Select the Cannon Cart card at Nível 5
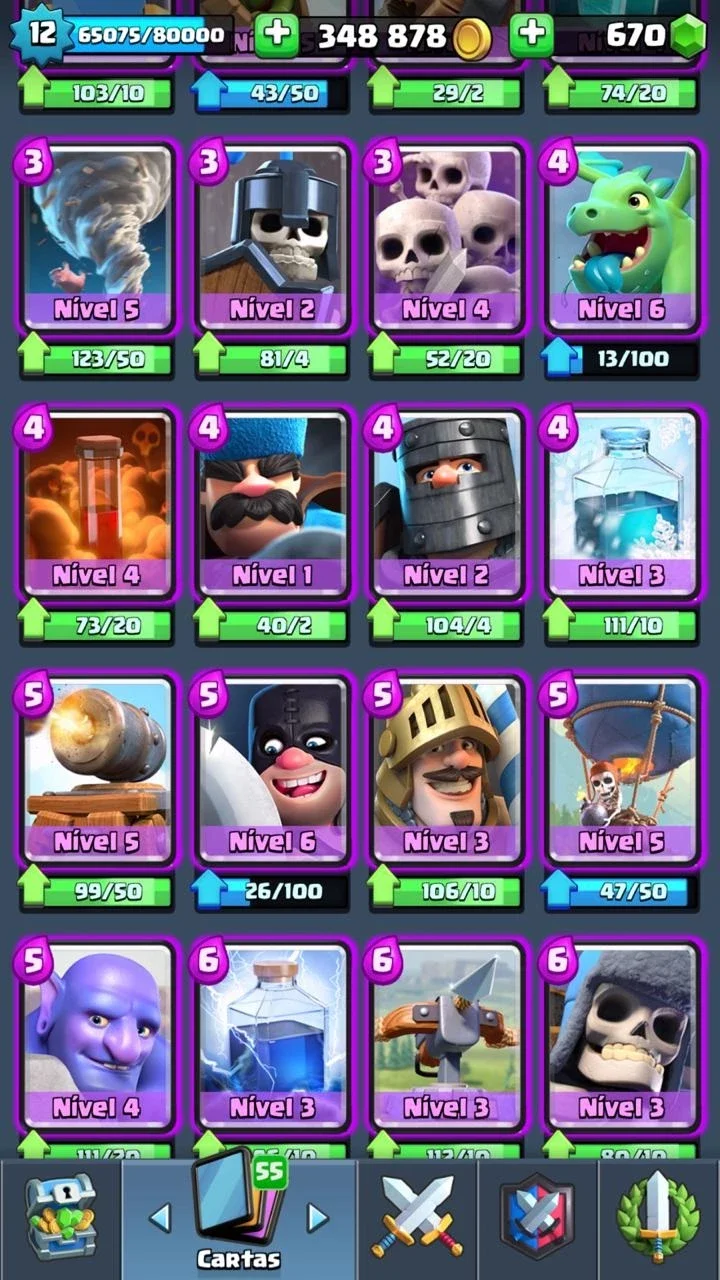The width and height of the screenshot is (720, 1280). [x=96, y=770]
